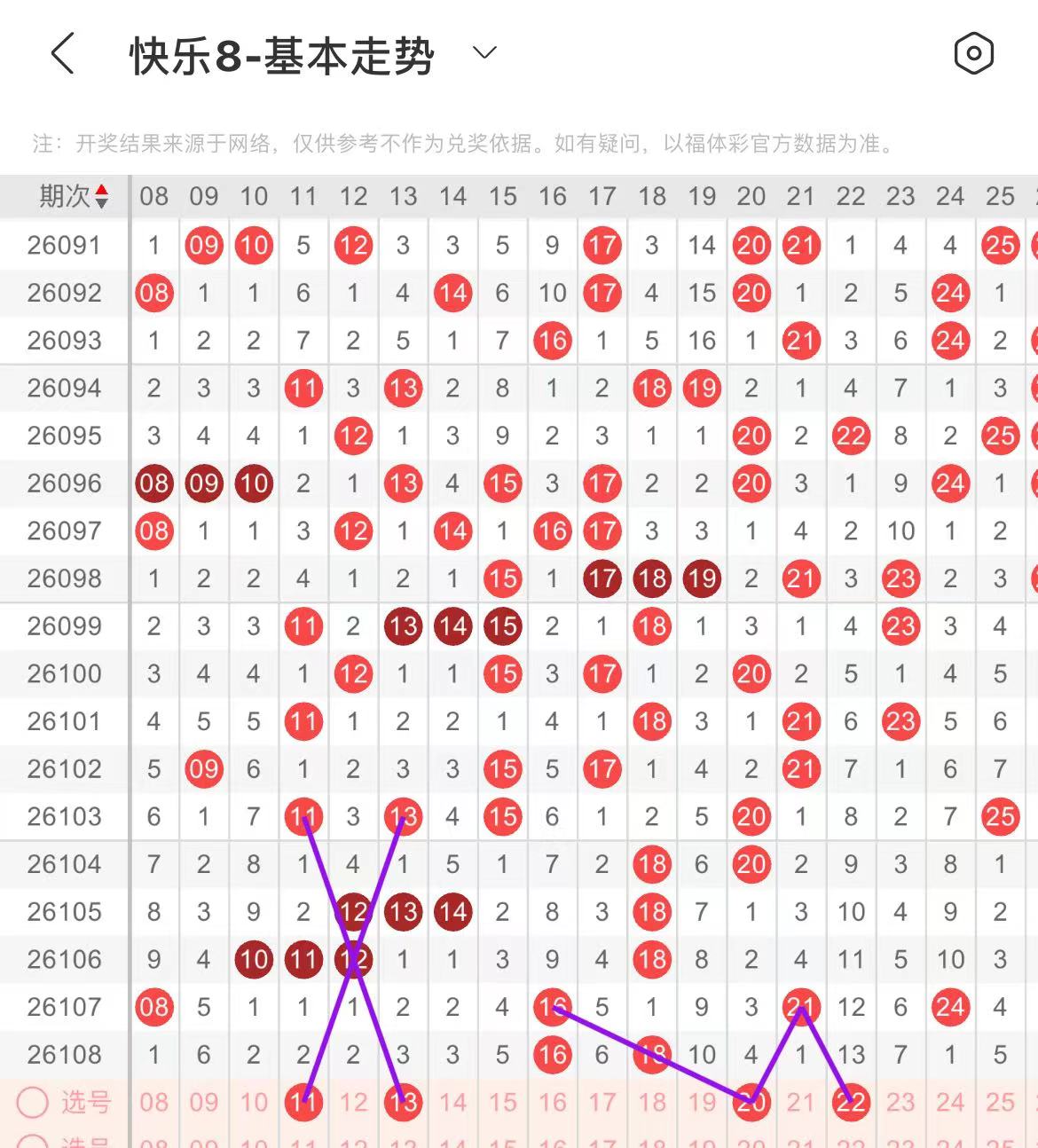Remove number 22 from the first 选号 row

tap(851, 1103)
